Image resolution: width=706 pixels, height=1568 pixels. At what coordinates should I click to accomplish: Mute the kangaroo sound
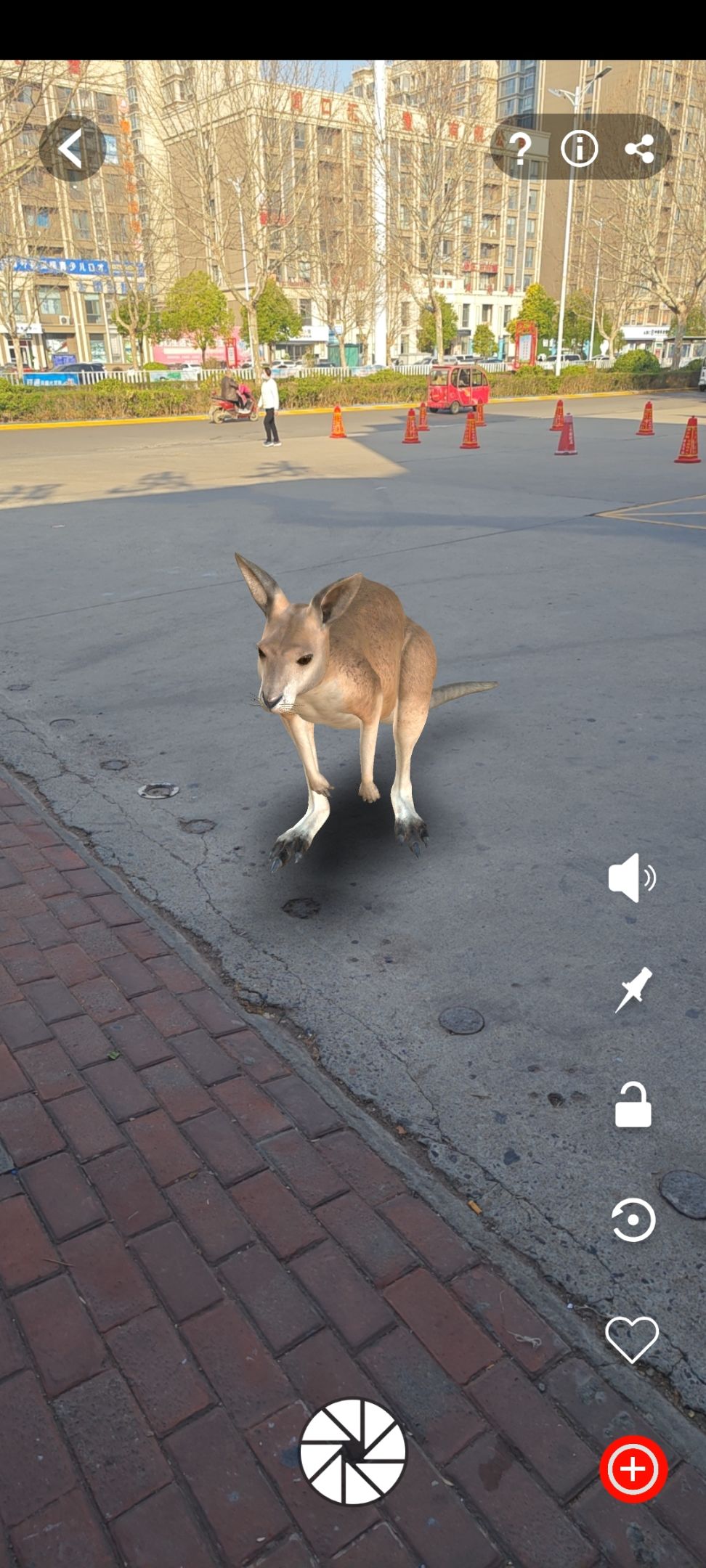click(632, 877)
